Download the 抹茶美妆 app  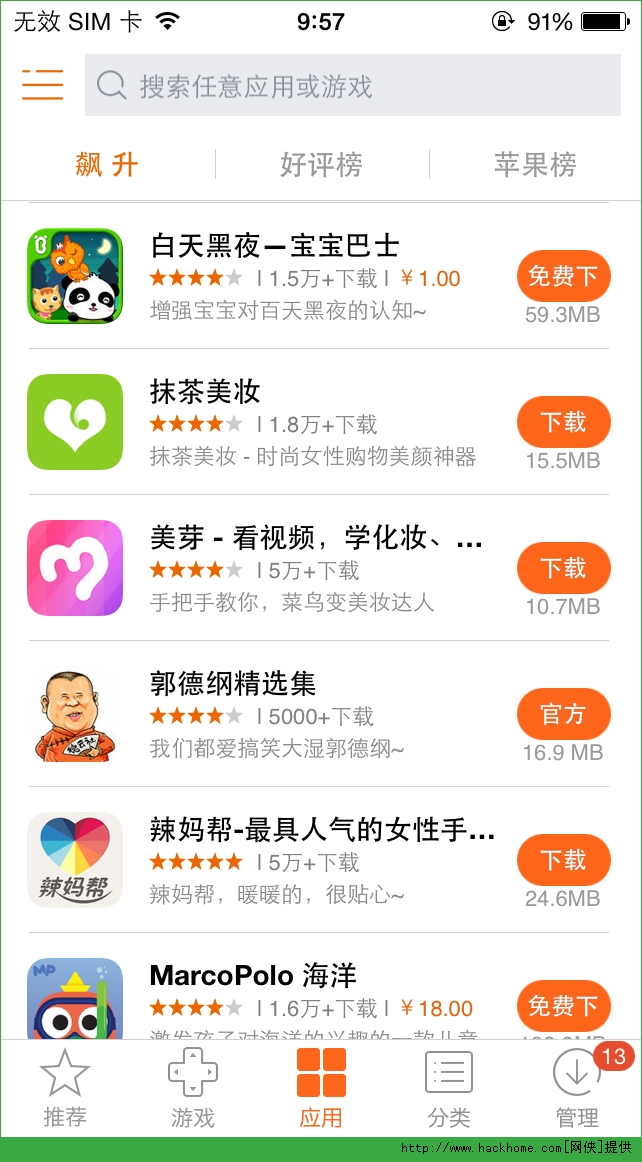click(563, 422)
